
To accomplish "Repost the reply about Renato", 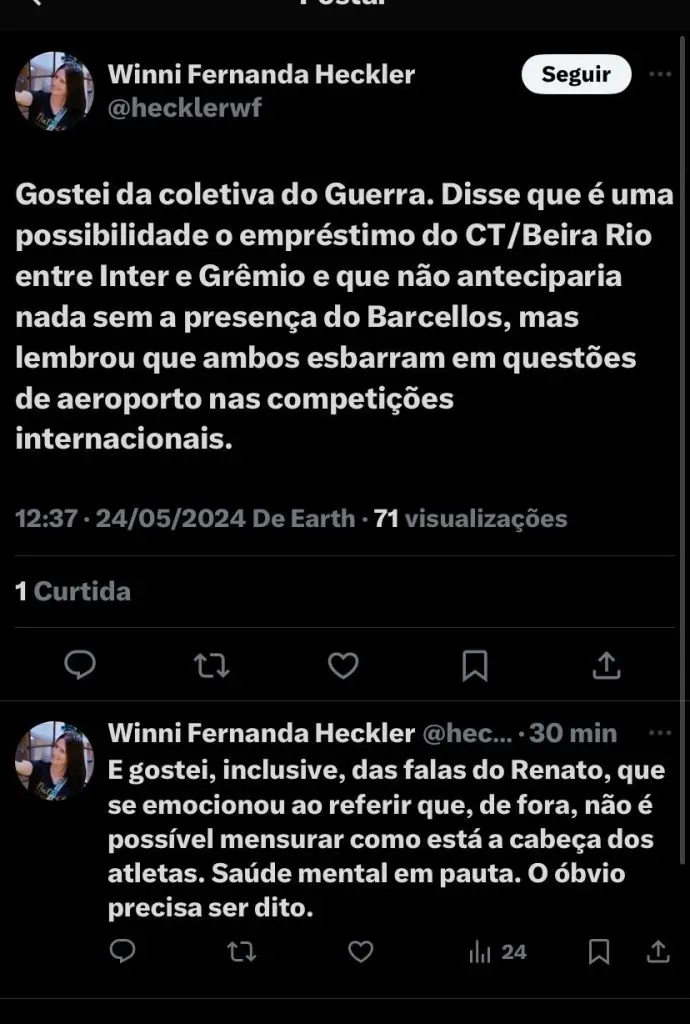I will (241, 951).
